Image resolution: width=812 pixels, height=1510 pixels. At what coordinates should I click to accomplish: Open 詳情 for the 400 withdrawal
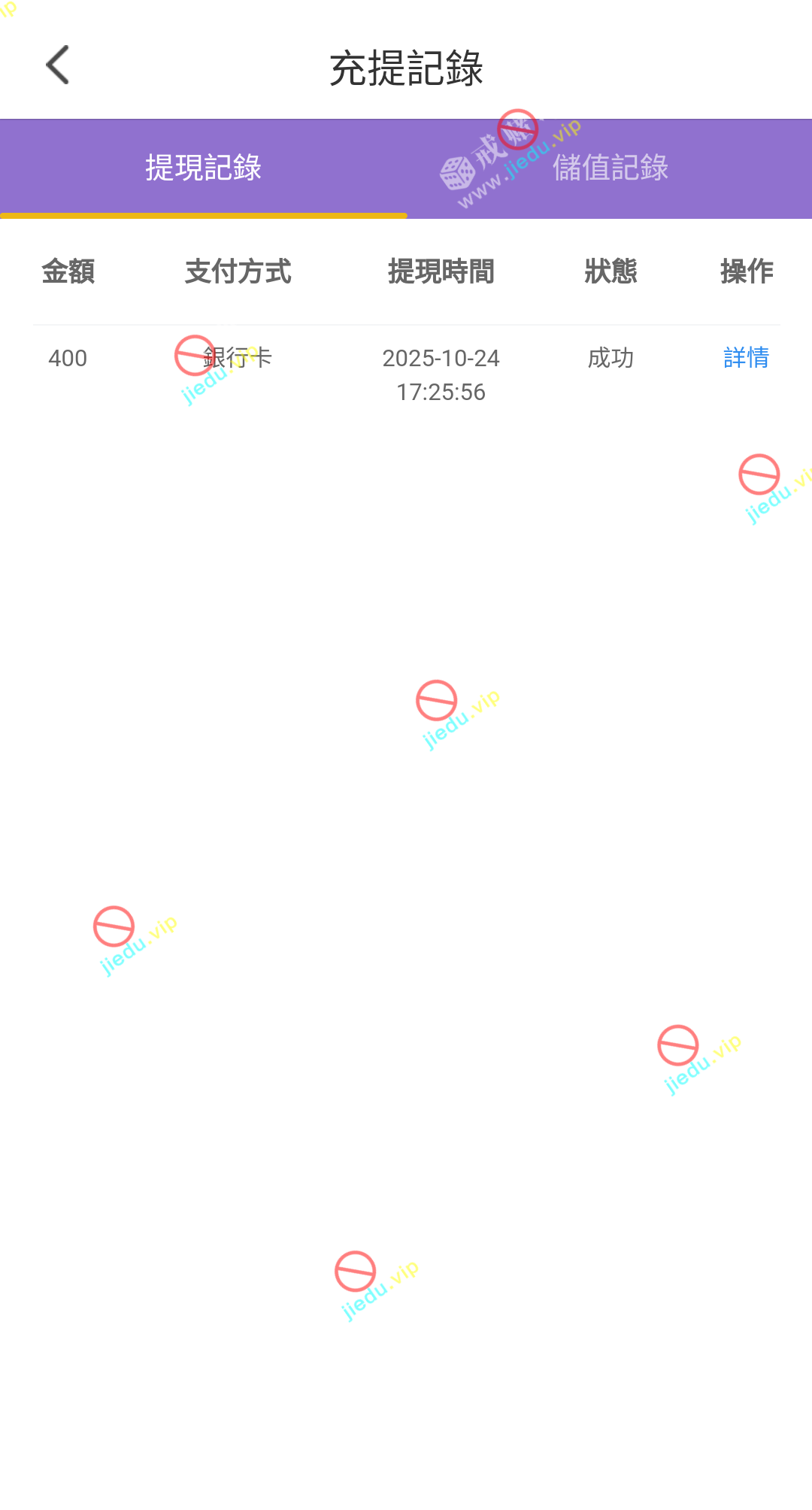746,358
